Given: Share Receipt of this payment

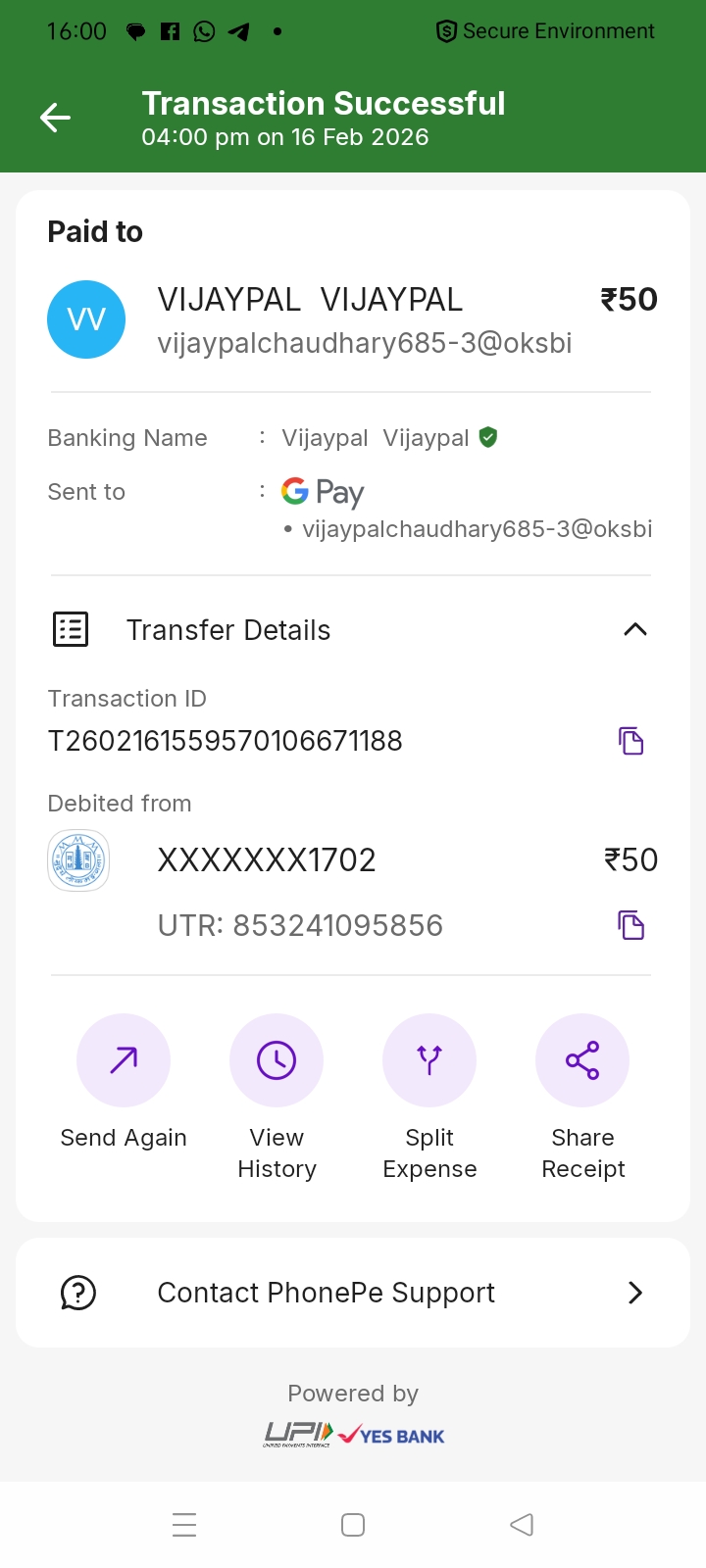Looking at the screenshot, I should (582, 1060).
